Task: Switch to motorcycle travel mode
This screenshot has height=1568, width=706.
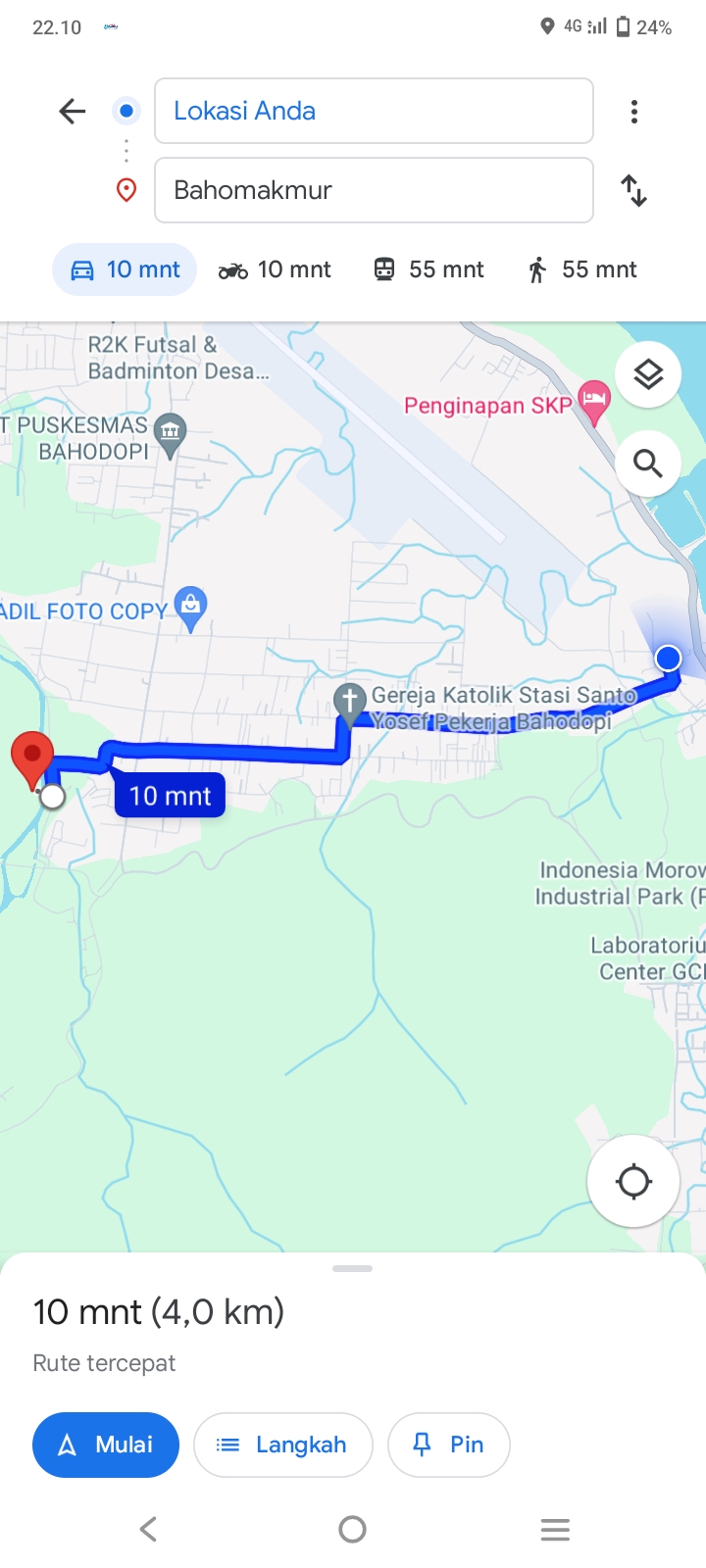Action: [x=275, y=269]
